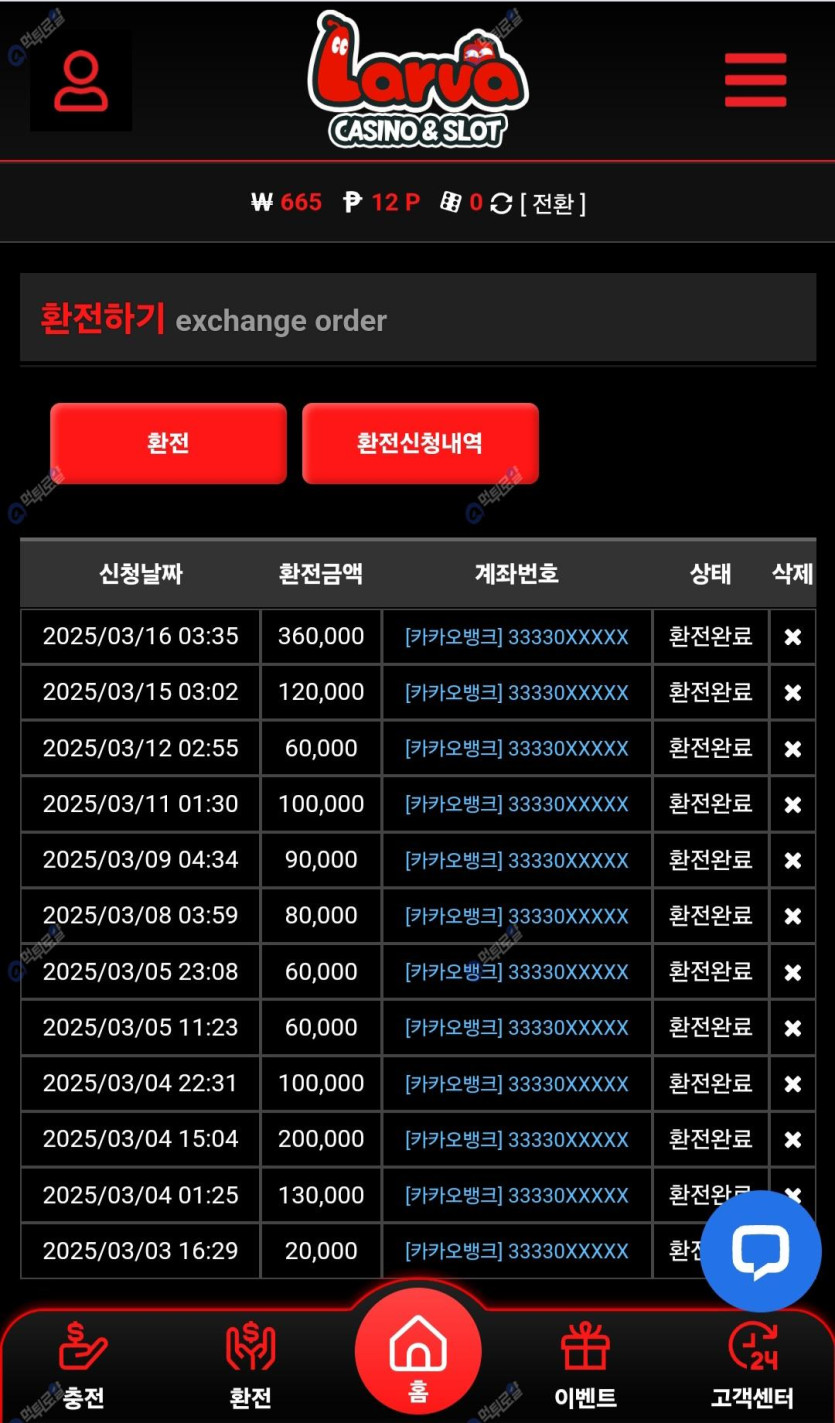Tap the red 환전 button
835x1423 pixels.
coord(168,443)
